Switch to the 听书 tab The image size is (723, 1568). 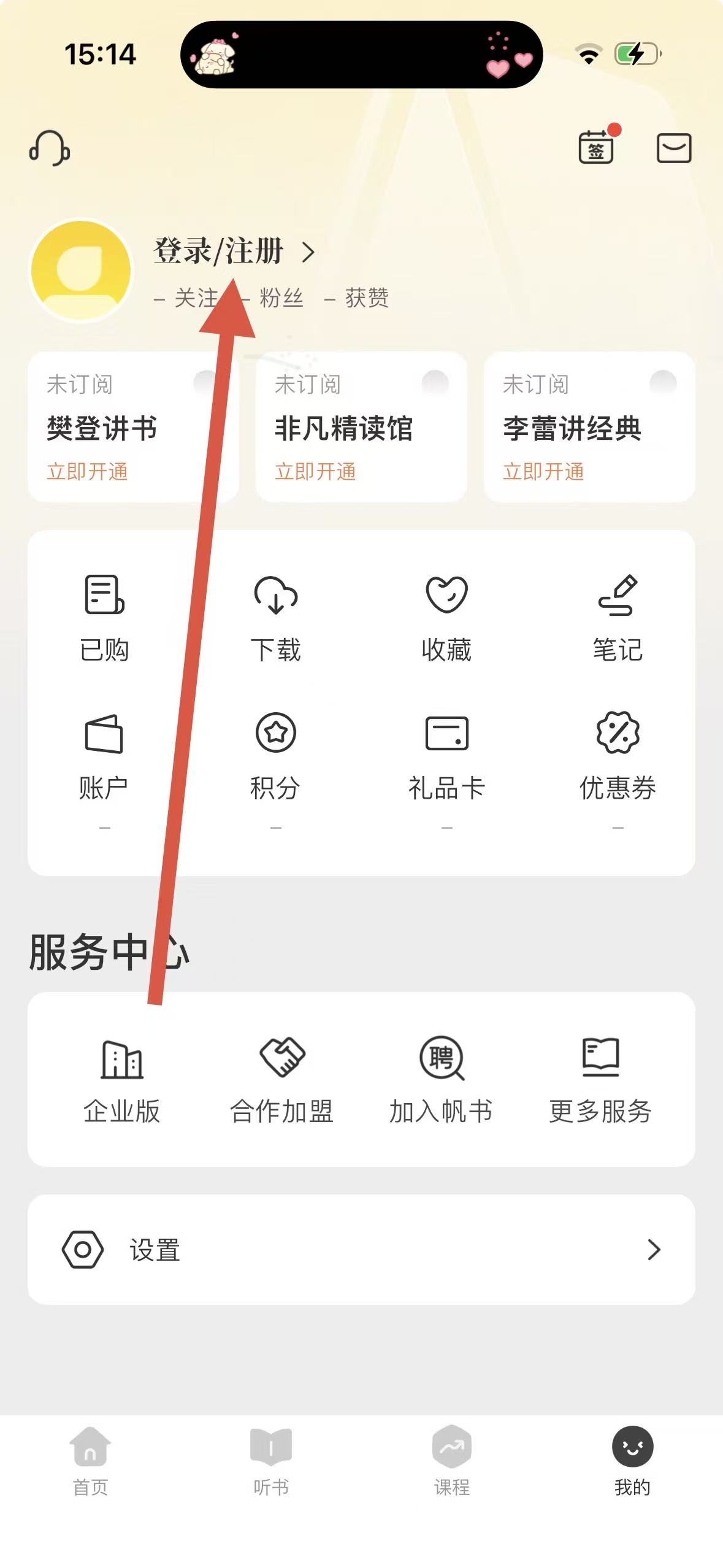271,1461
